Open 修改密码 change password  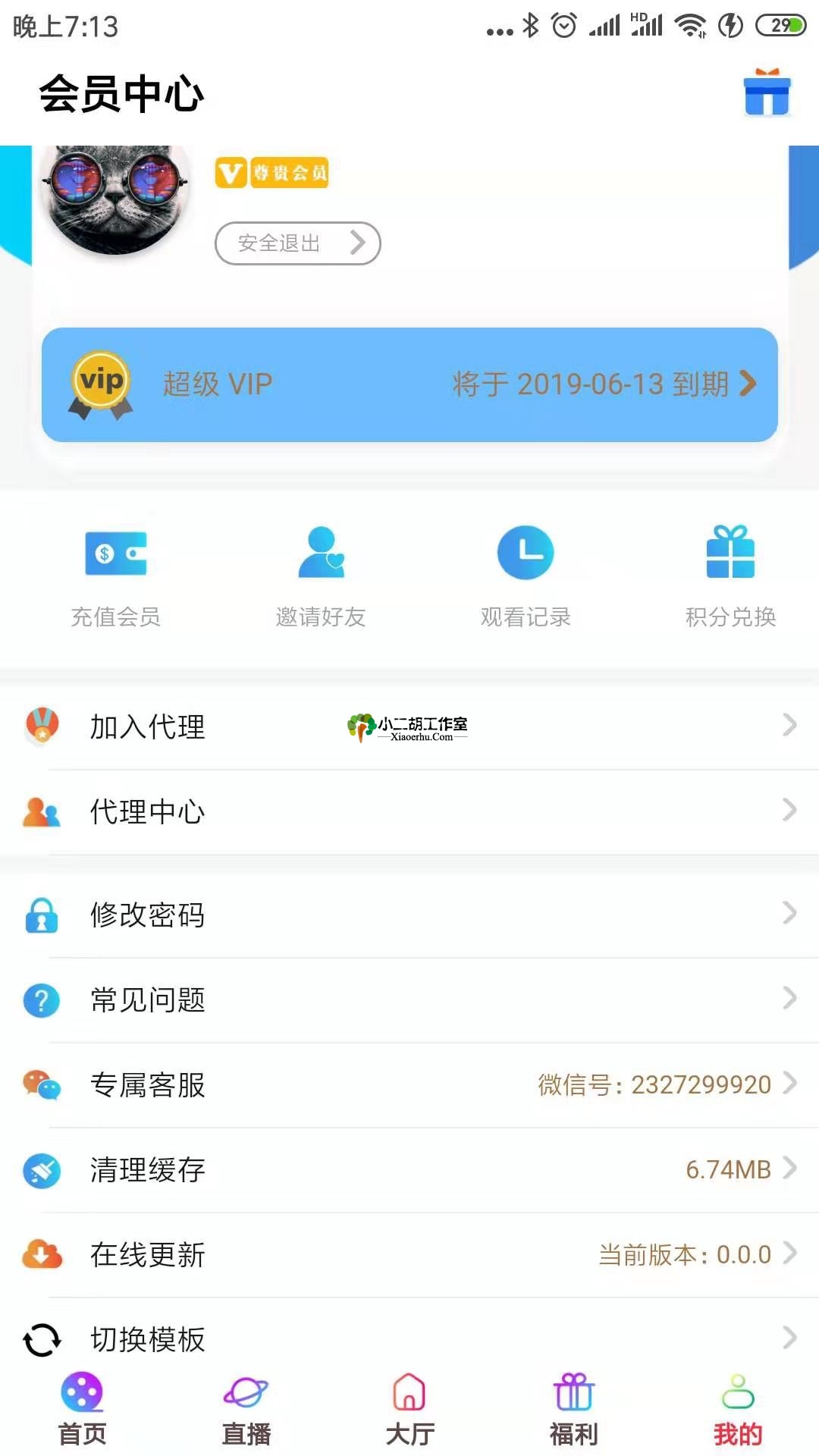point(409,915)
